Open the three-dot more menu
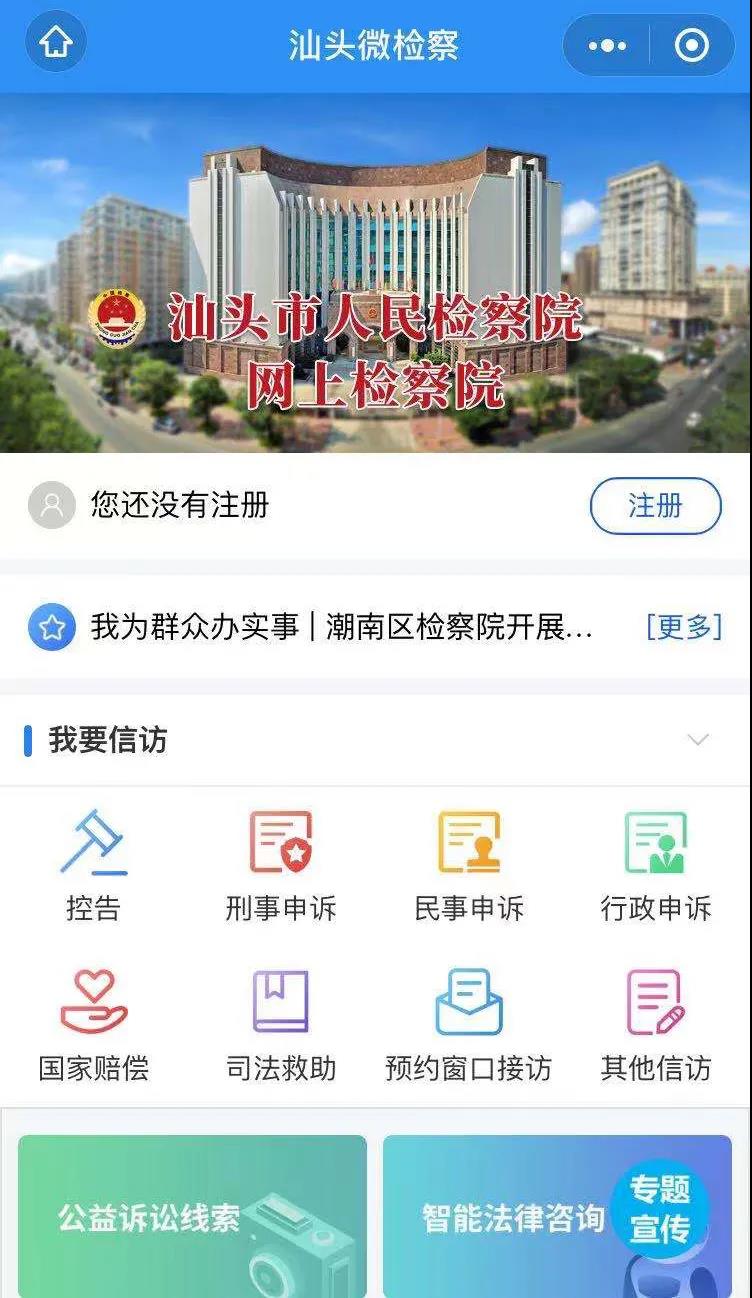The width and height of the screenshot is (752, 1298). 607,45
